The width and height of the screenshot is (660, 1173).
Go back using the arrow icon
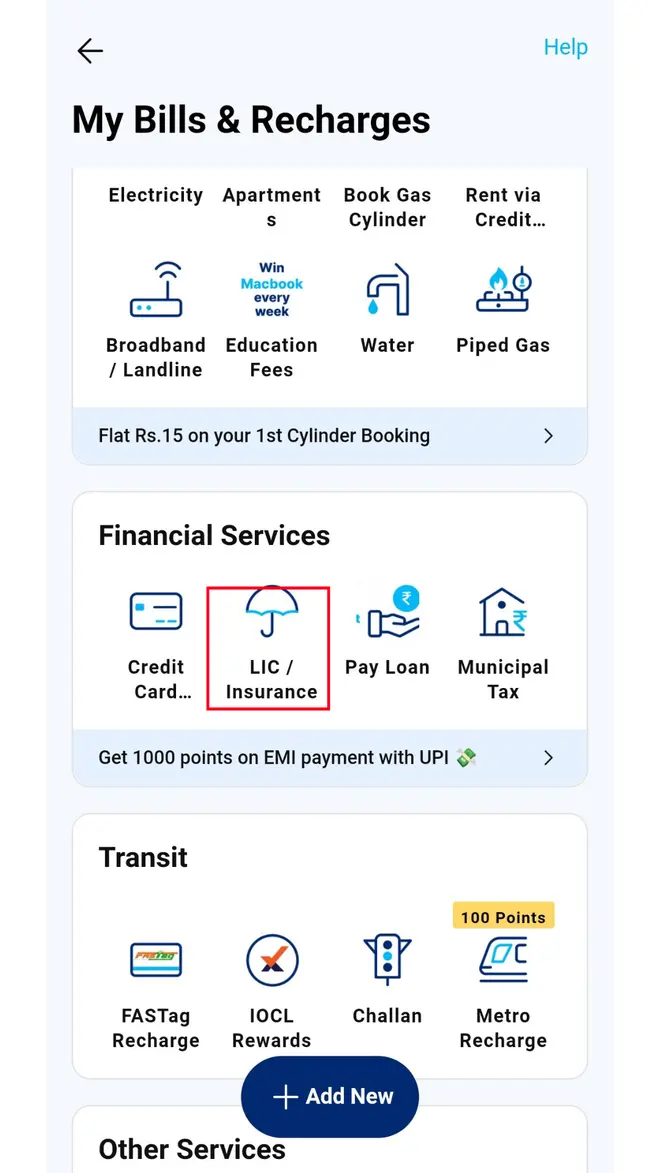point(90,51)
